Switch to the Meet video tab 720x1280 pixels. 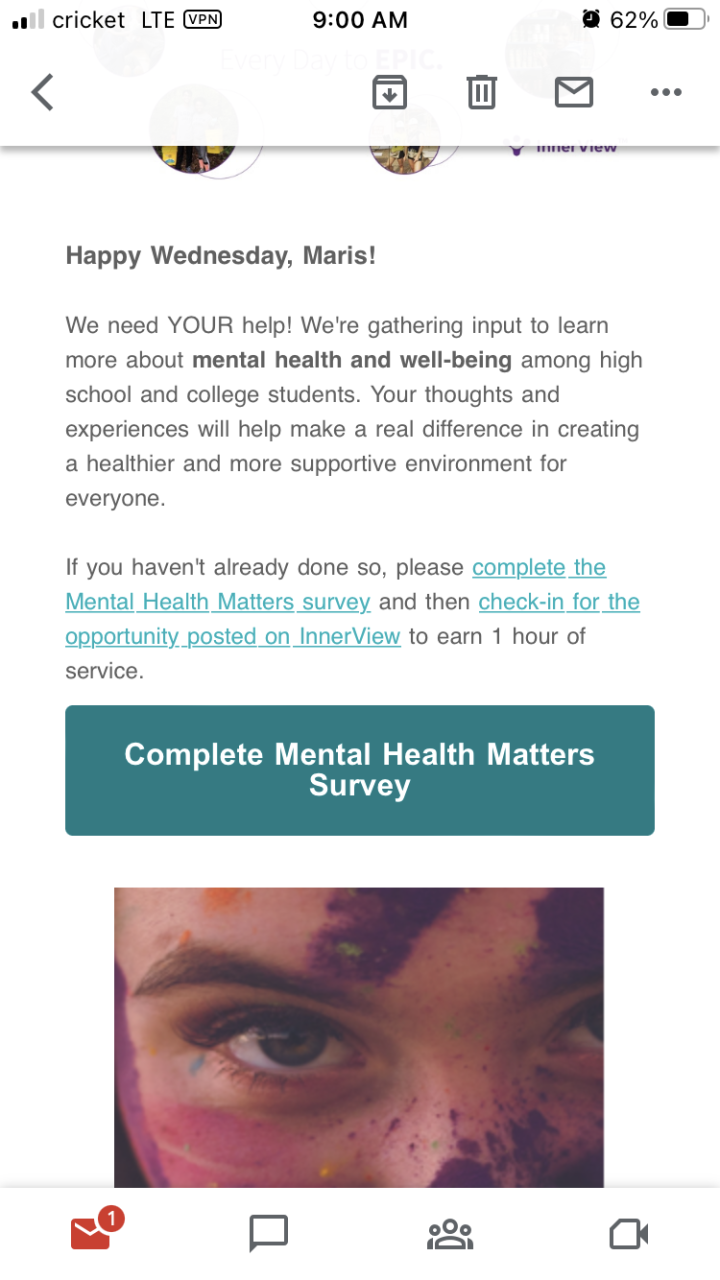pos(629,1234)
